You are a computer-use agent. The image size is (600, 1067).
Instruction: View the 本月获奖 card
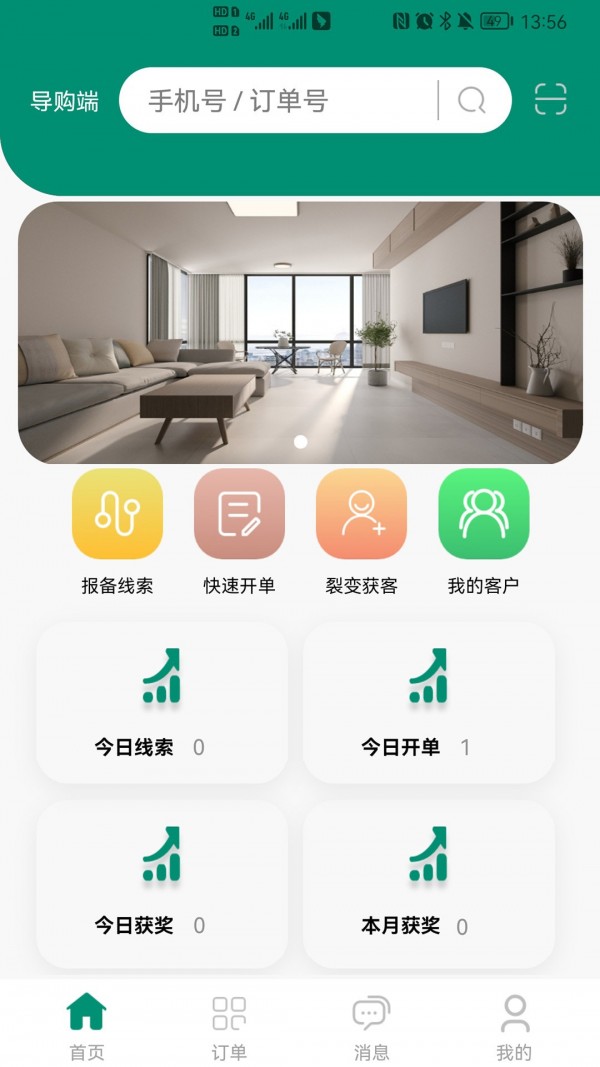[x=428, y=884]
